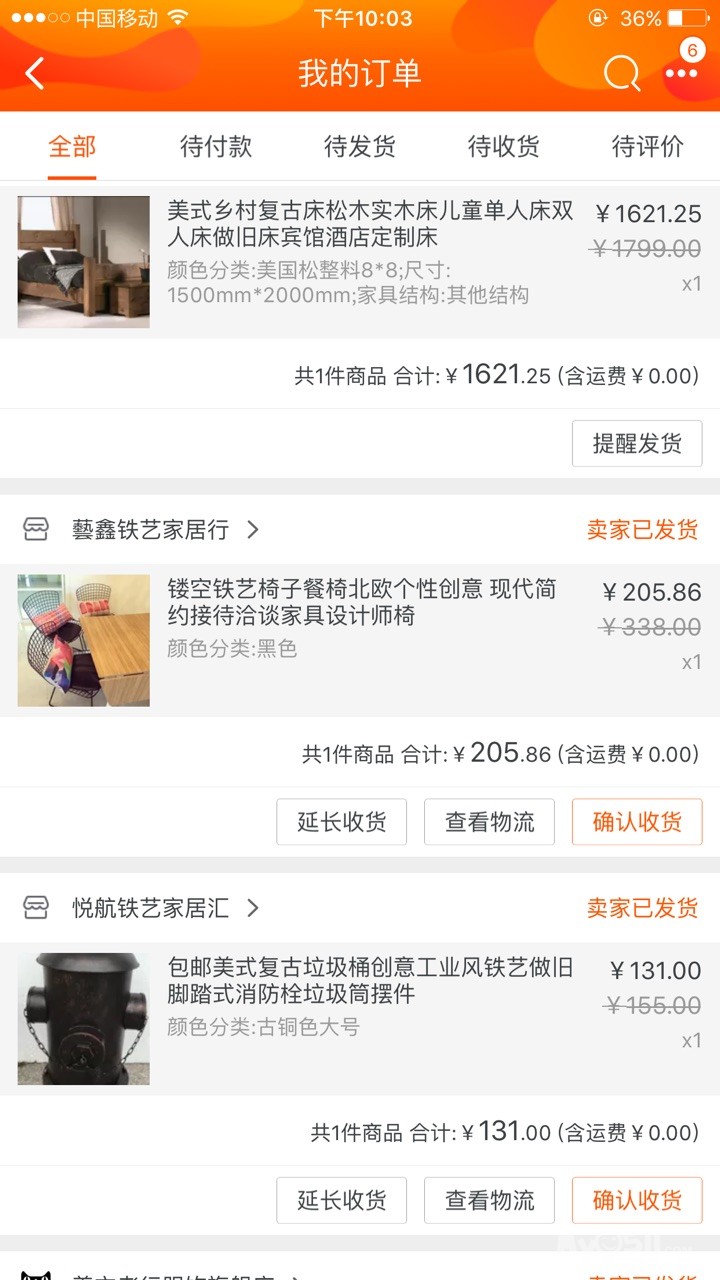Switch to the 待付款 tab
The image size is (720, 1280).
tap(216, 147)
